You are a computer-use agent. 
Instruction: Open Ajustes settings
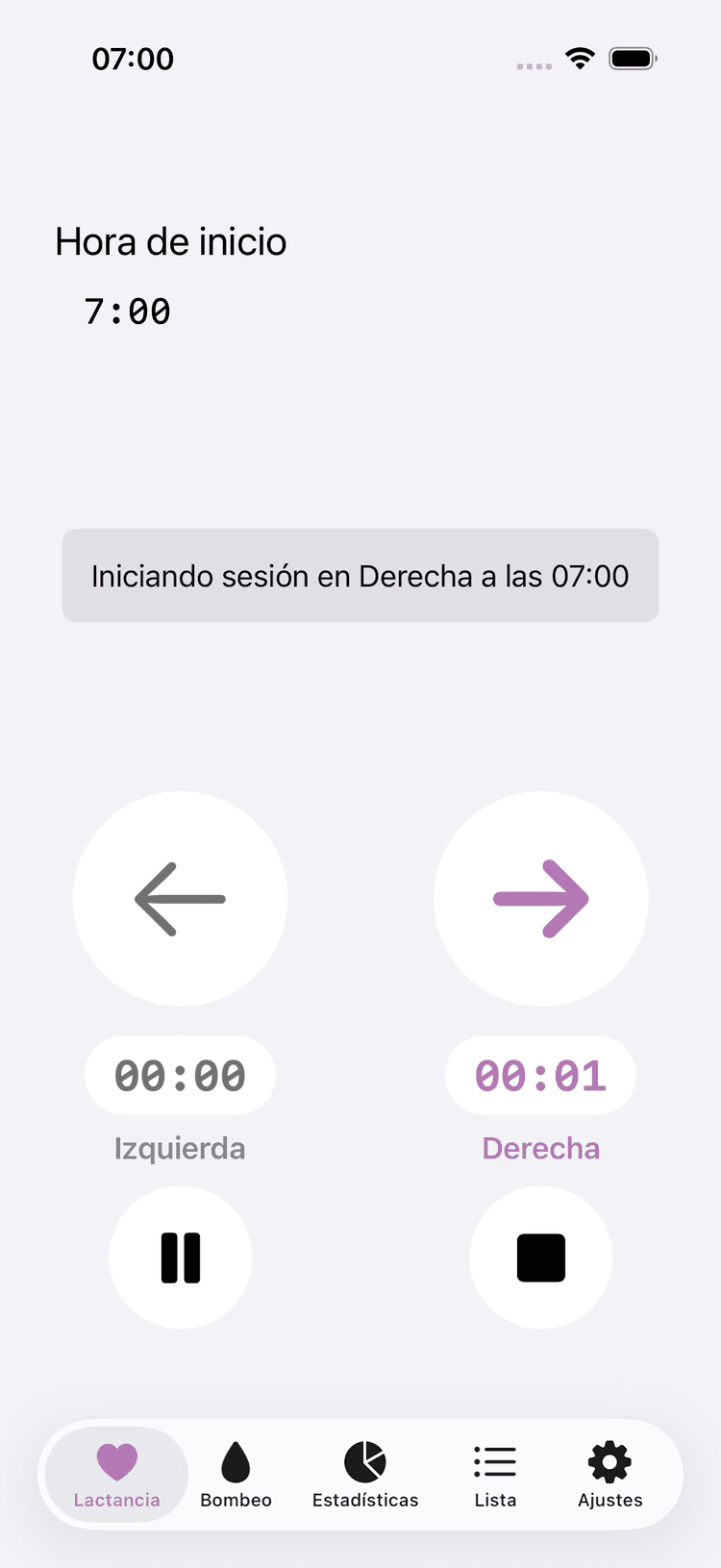pyautogui.click(x=609, y=1474)
